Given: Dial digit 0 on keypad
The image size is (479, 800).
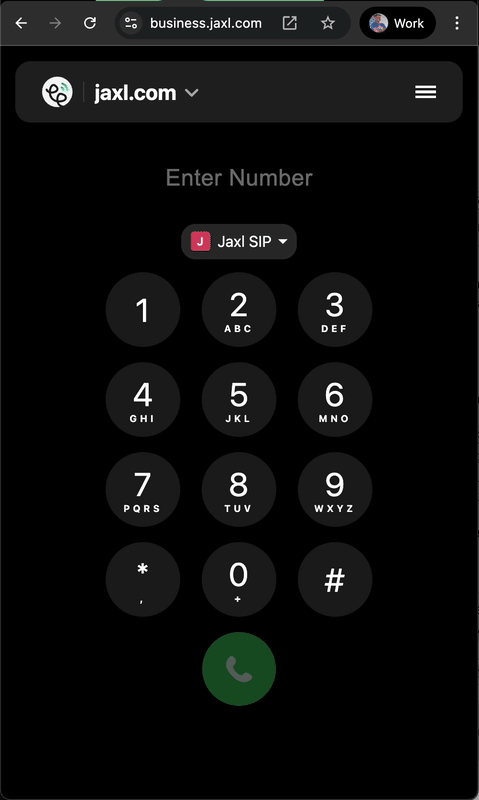Looking at the screenshot, I should [x=239, y=579].
